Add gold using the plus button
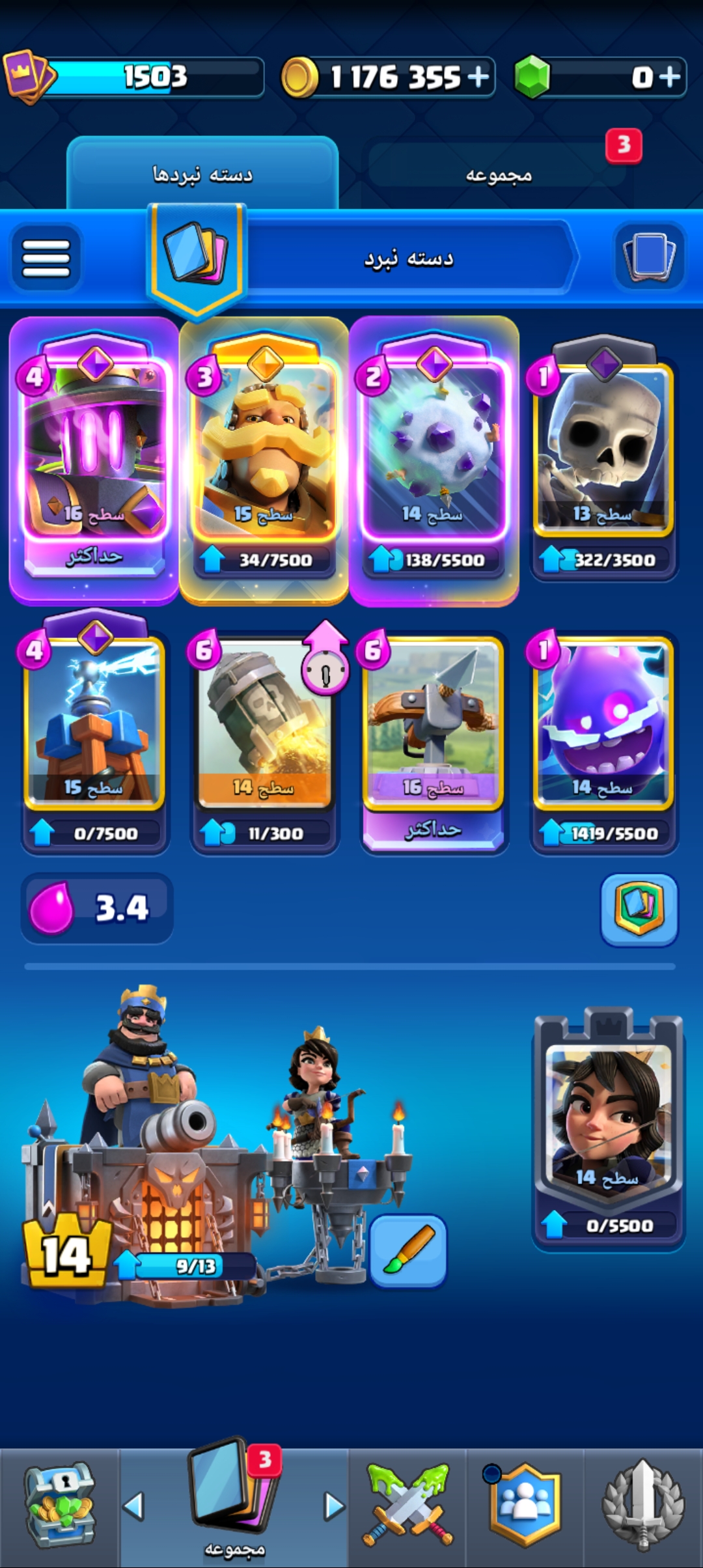Viewport: 703px width, 1568px height. tap(478, 77)
